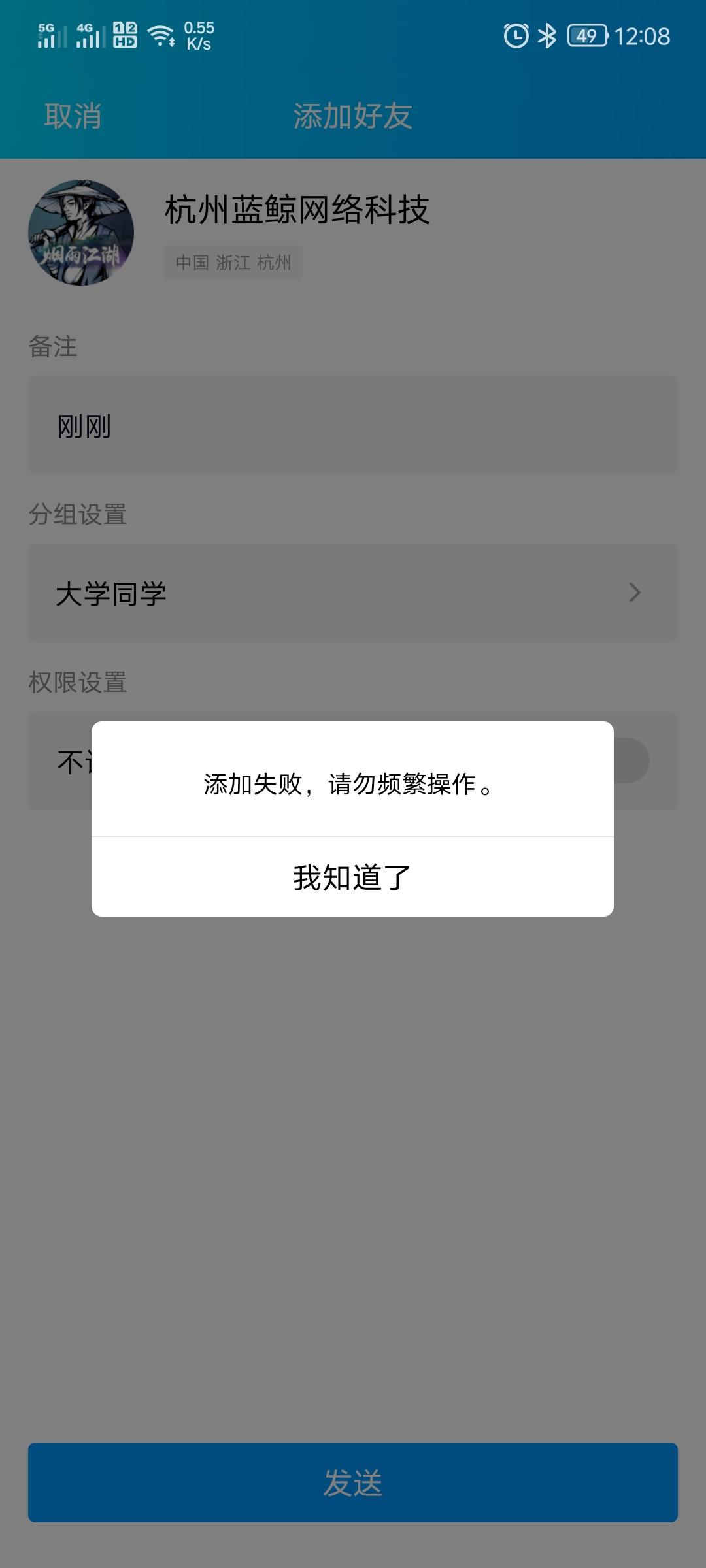Select the 添加好友 title bar
Image resolution: width=706 pixels, height=1568 pixels.
coord(353,116)
